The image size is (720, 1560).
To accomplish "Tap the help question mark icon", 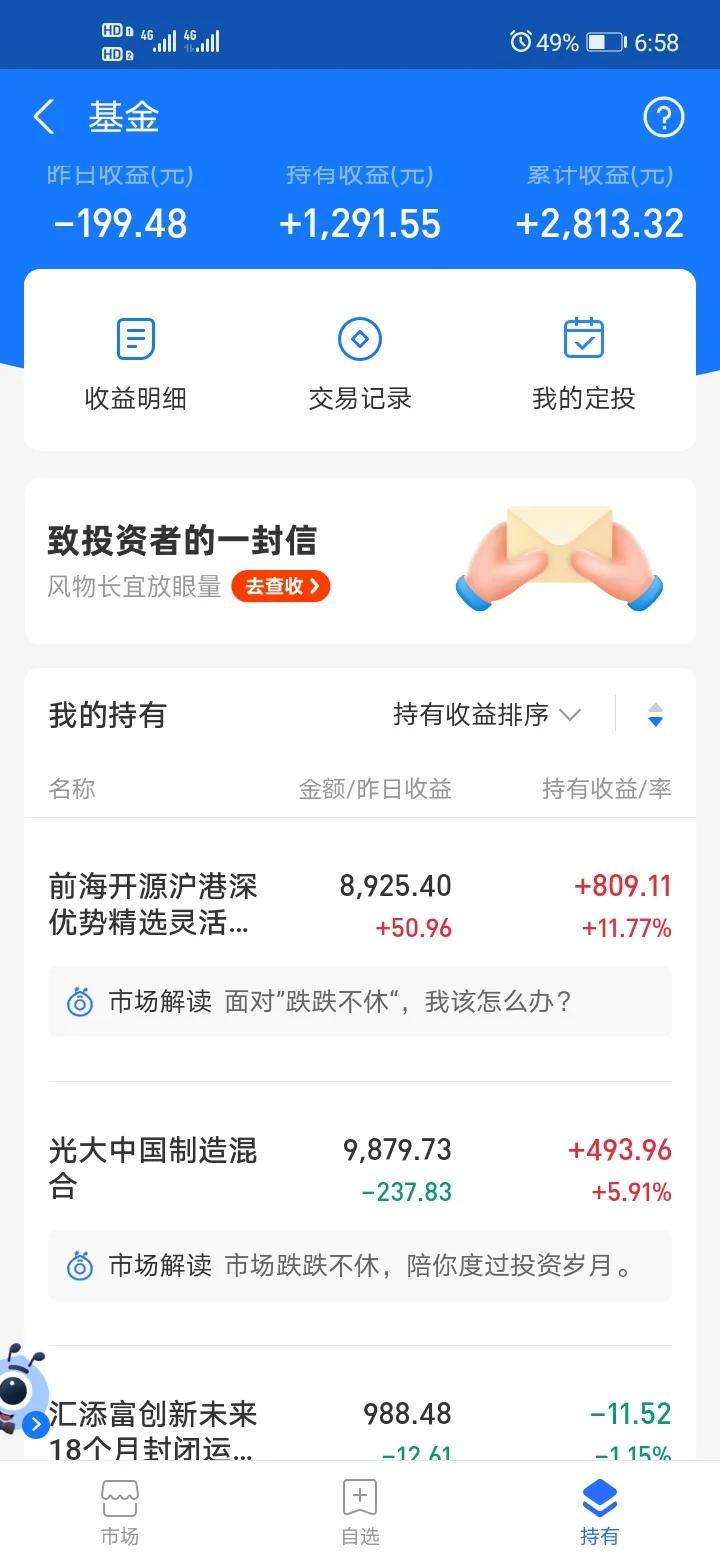I will click(x=663, y=117).
